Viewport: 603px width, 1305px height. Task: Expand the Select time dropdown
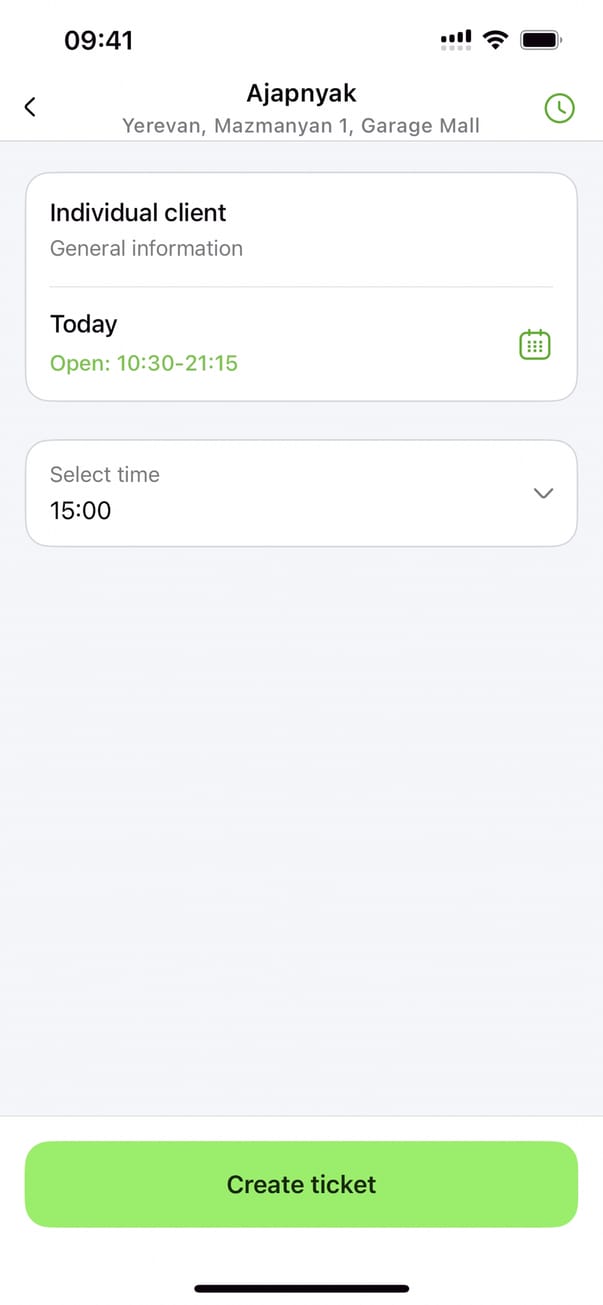543,493
